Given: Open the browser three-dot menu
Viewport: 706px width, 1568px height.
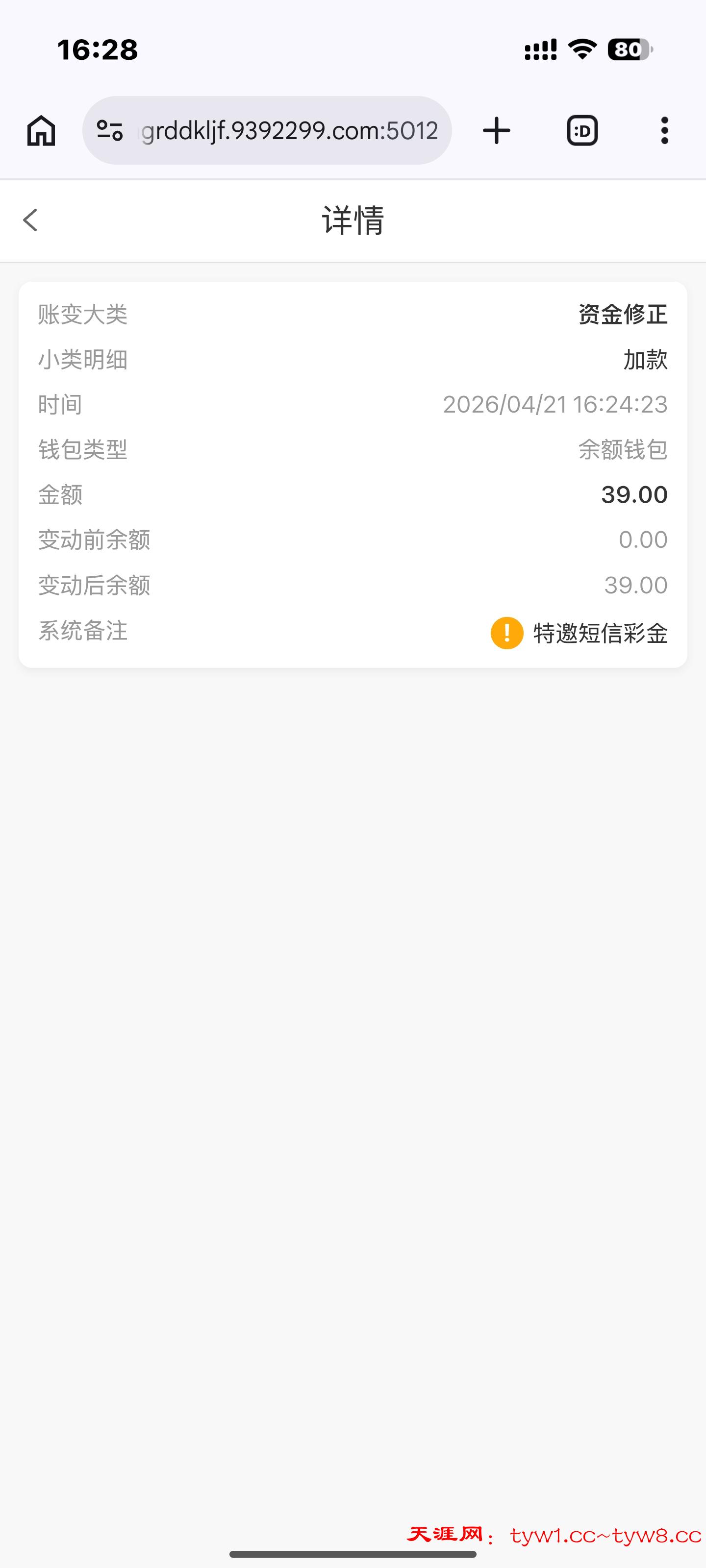Looking at the screenshot, I should [x=664, y=130].
